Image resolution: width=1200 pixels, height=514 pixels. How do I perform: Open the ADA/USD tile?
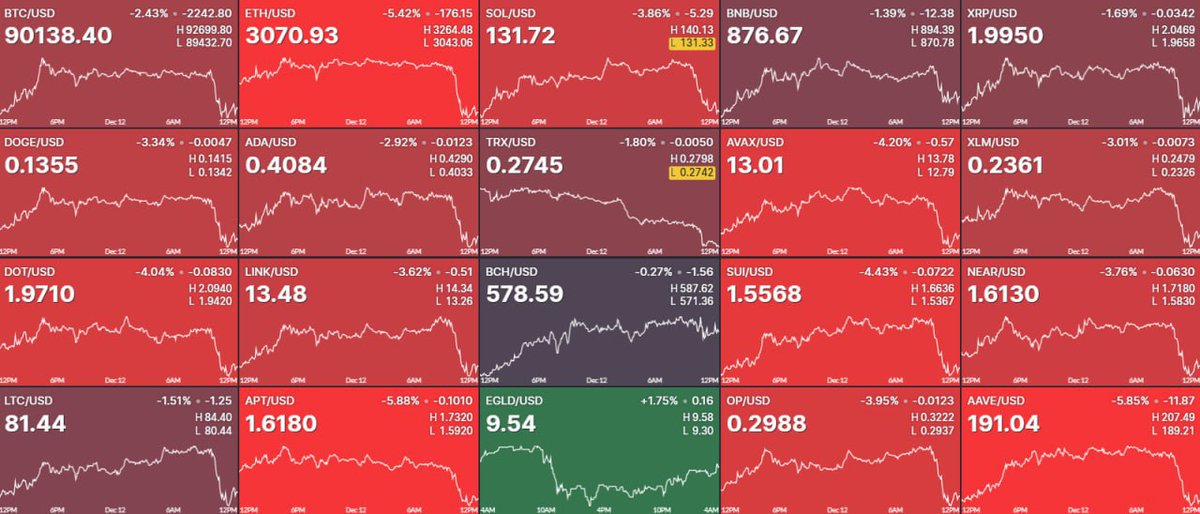(359, 192)
